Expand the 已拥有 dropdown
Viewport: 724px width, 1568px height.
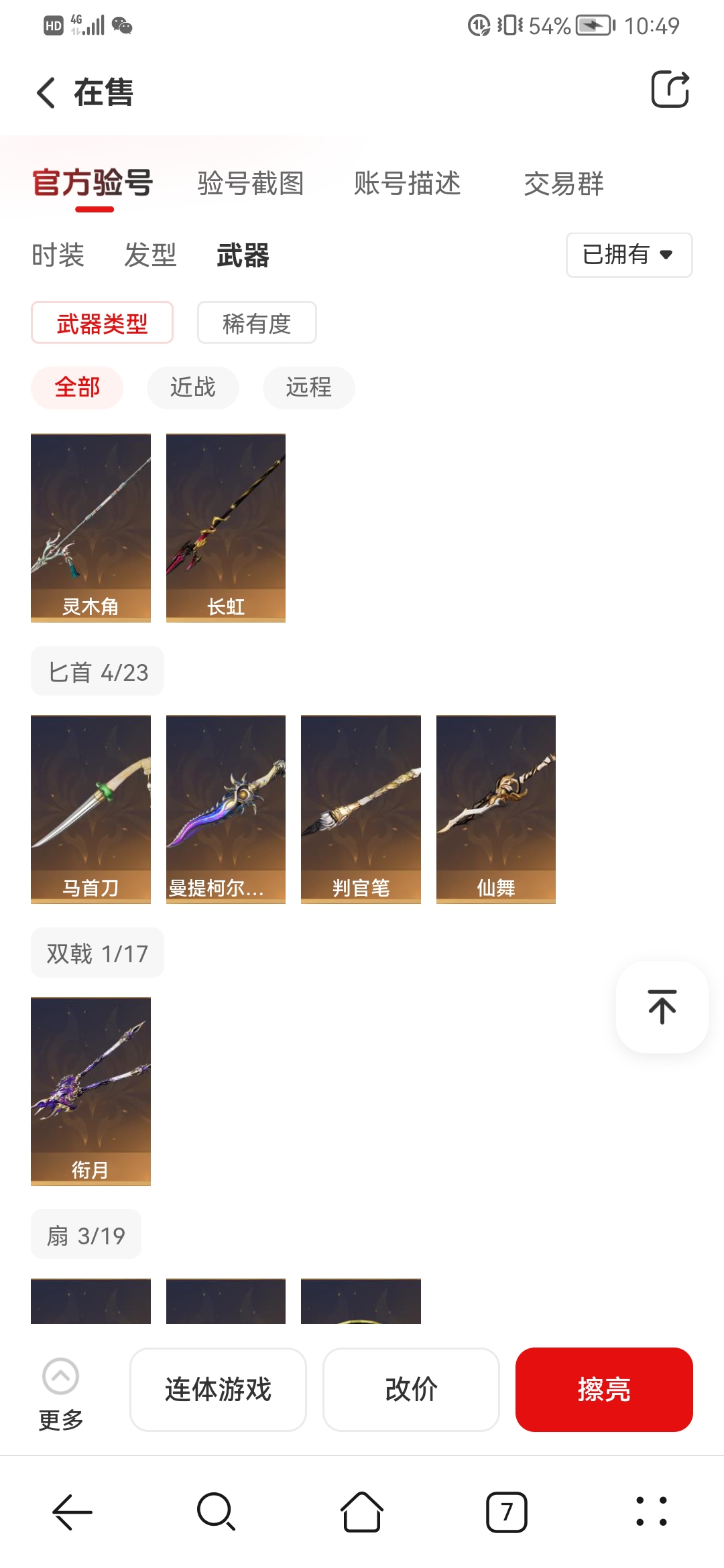click(628, 255)
